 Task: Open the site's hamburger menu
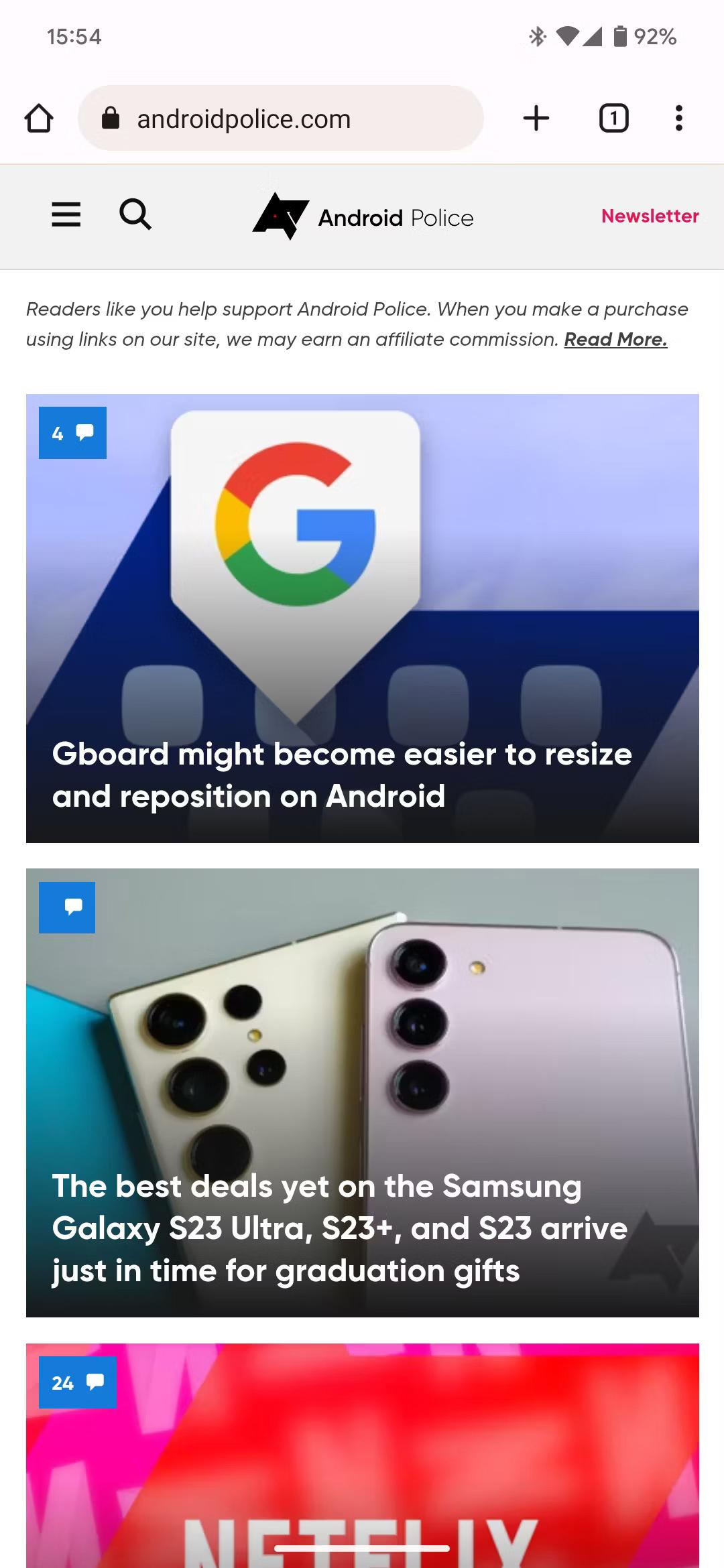coord(66,215)
